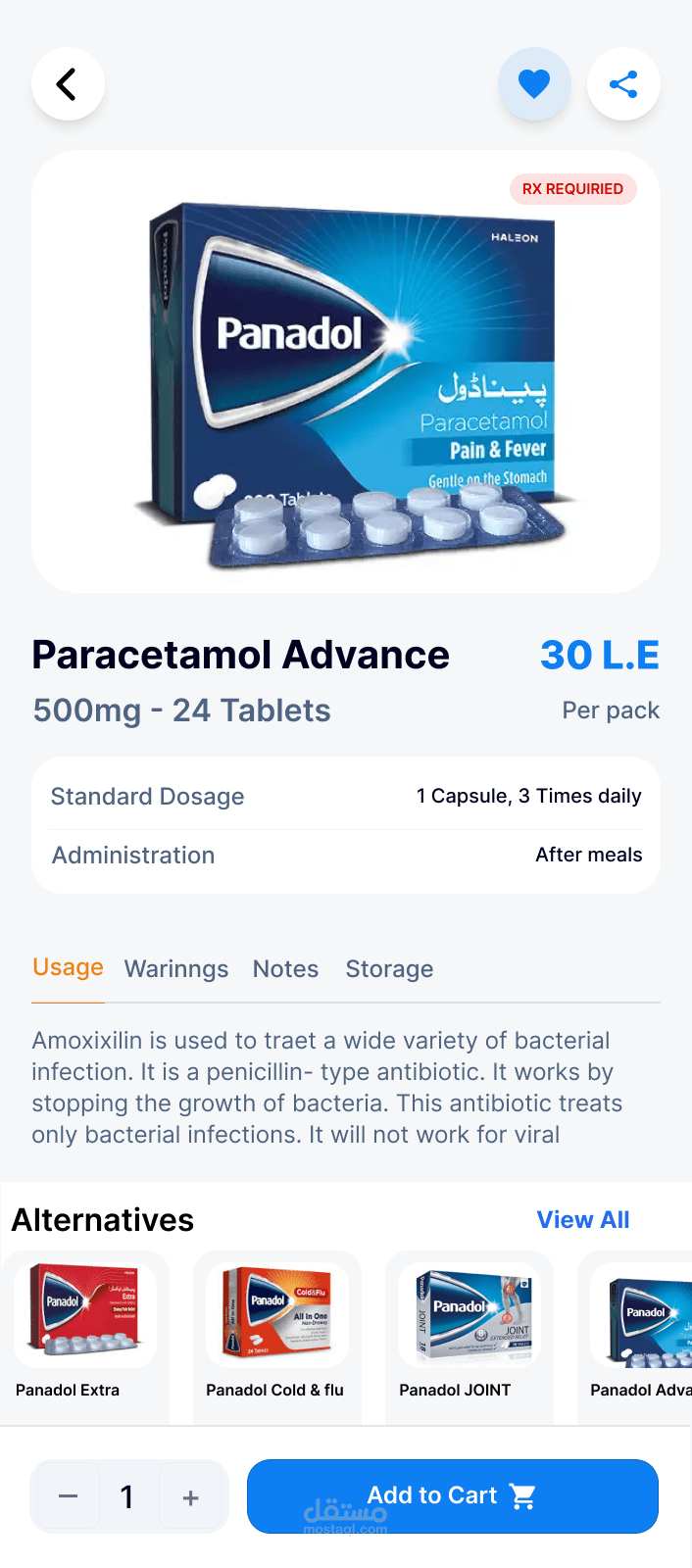Add to Cart
Screen dimensions: 692x1568
pyautogui.click(x=452, y=1496)
